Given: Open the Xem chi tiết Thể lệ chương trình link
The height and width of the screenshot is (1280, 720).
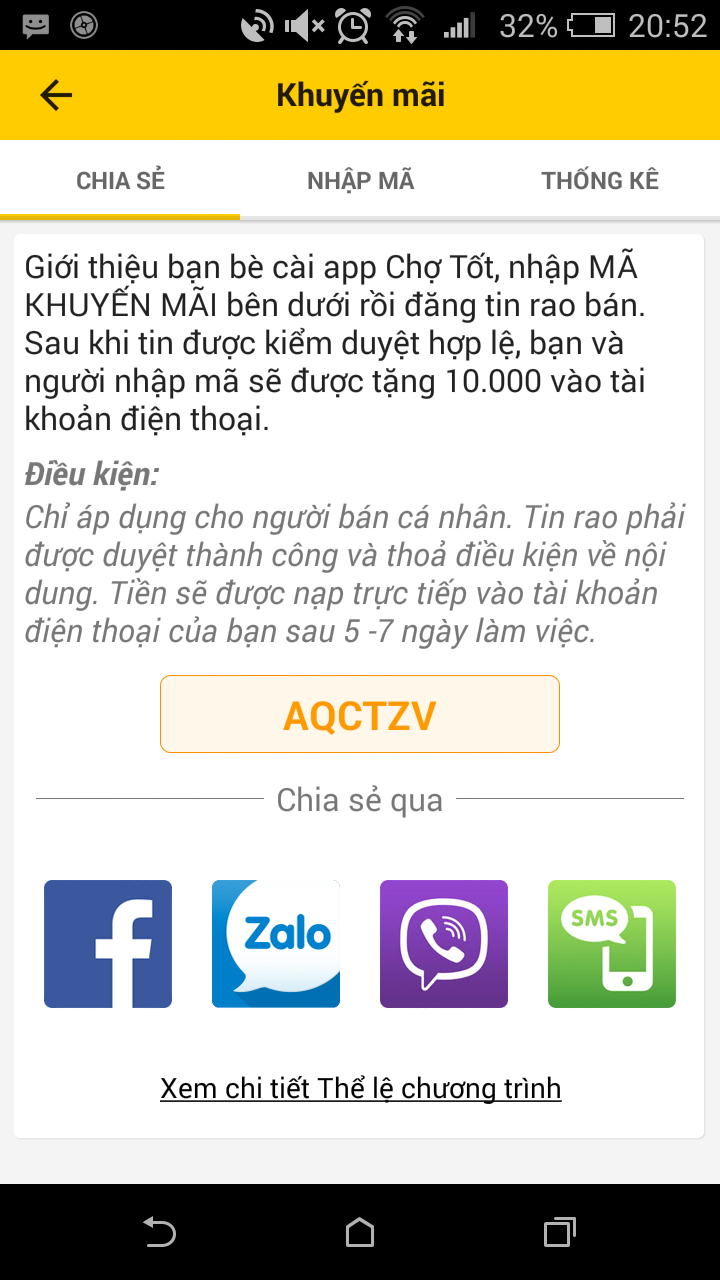Looking at the screenshot, I should coord(360,1088).
